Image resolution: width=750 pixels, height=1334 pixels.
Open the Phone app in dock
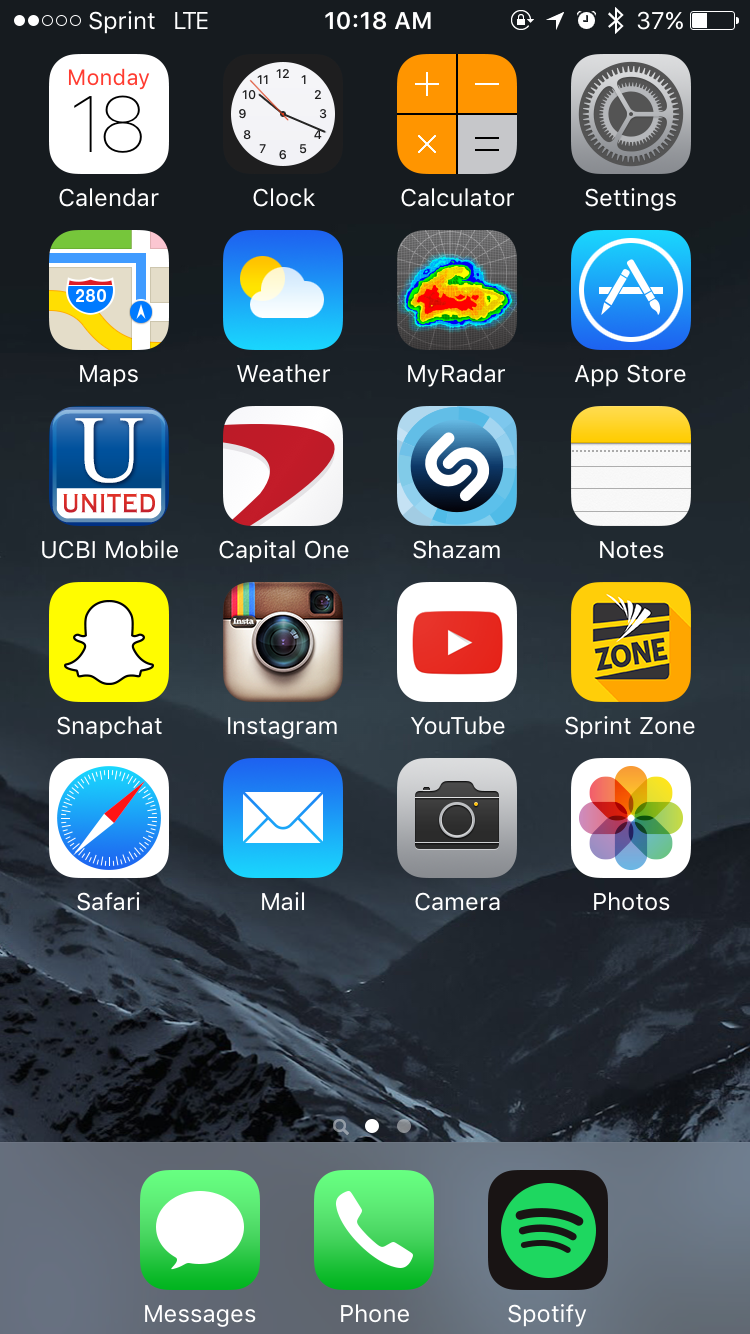pos(374,1231)
